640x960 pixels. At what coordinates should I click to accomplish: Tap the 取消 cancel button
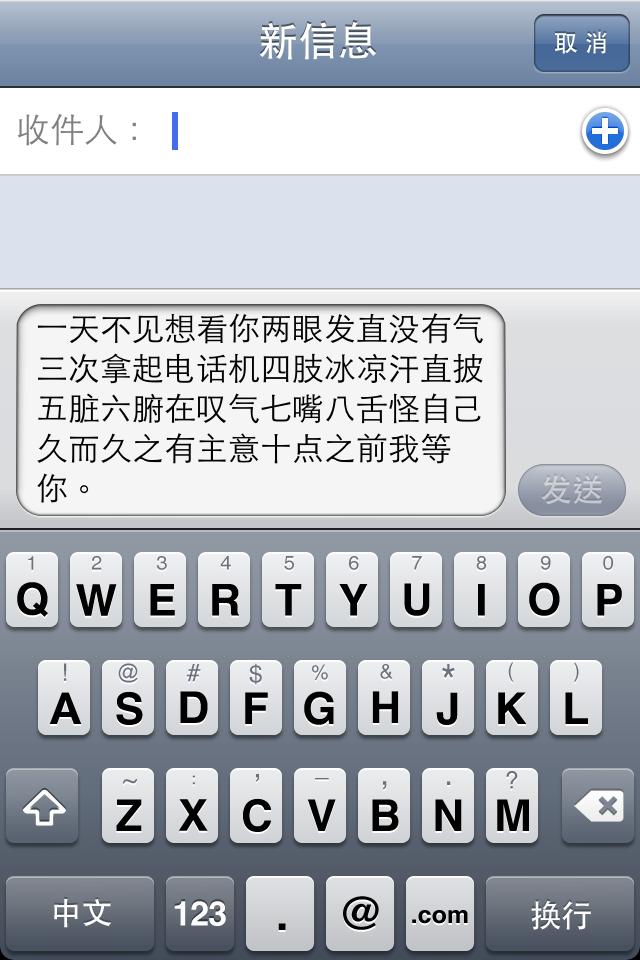point(581,43)
